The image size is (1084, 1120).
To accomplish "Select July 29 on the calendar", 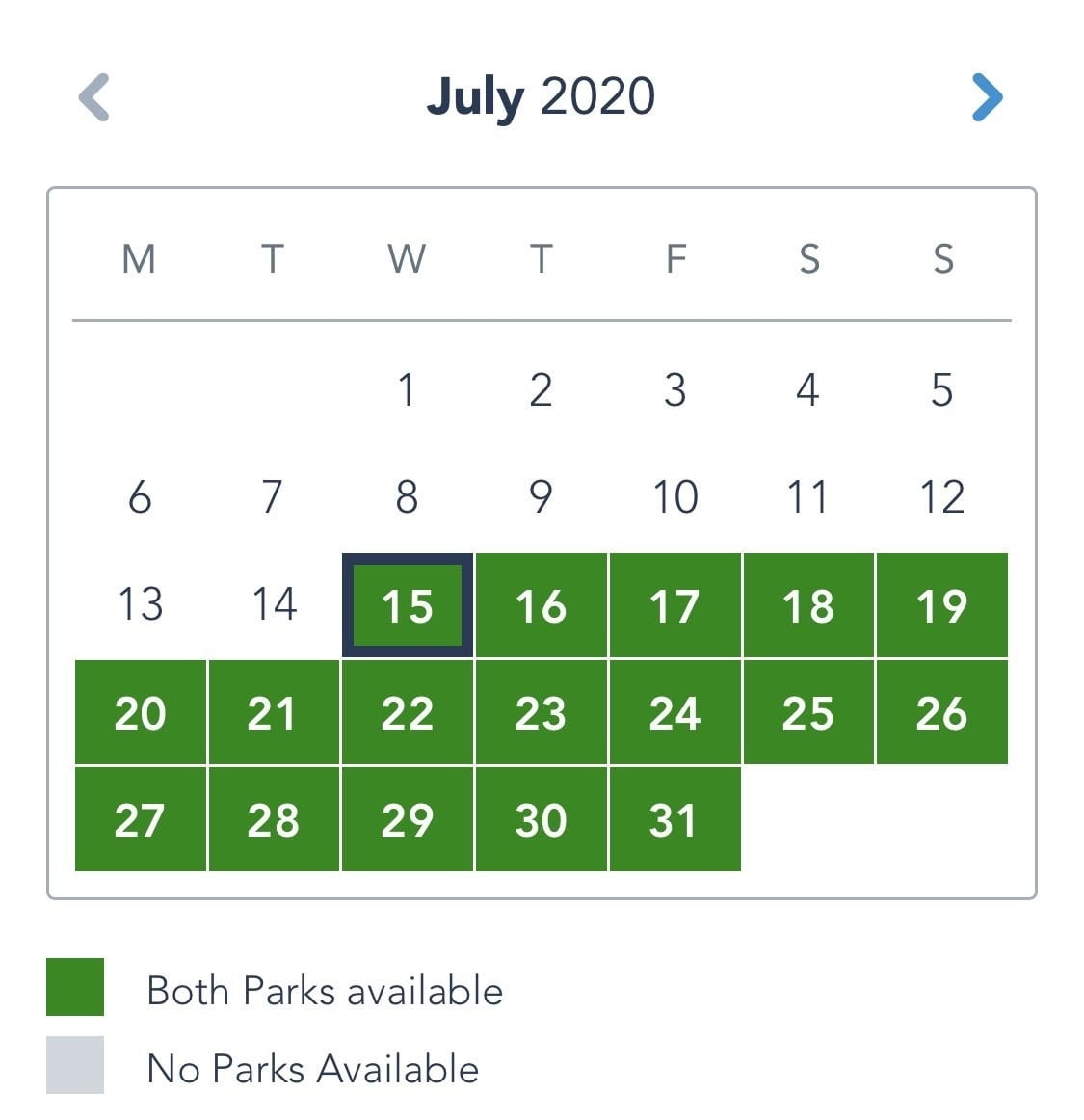I will tap(408, 820).
